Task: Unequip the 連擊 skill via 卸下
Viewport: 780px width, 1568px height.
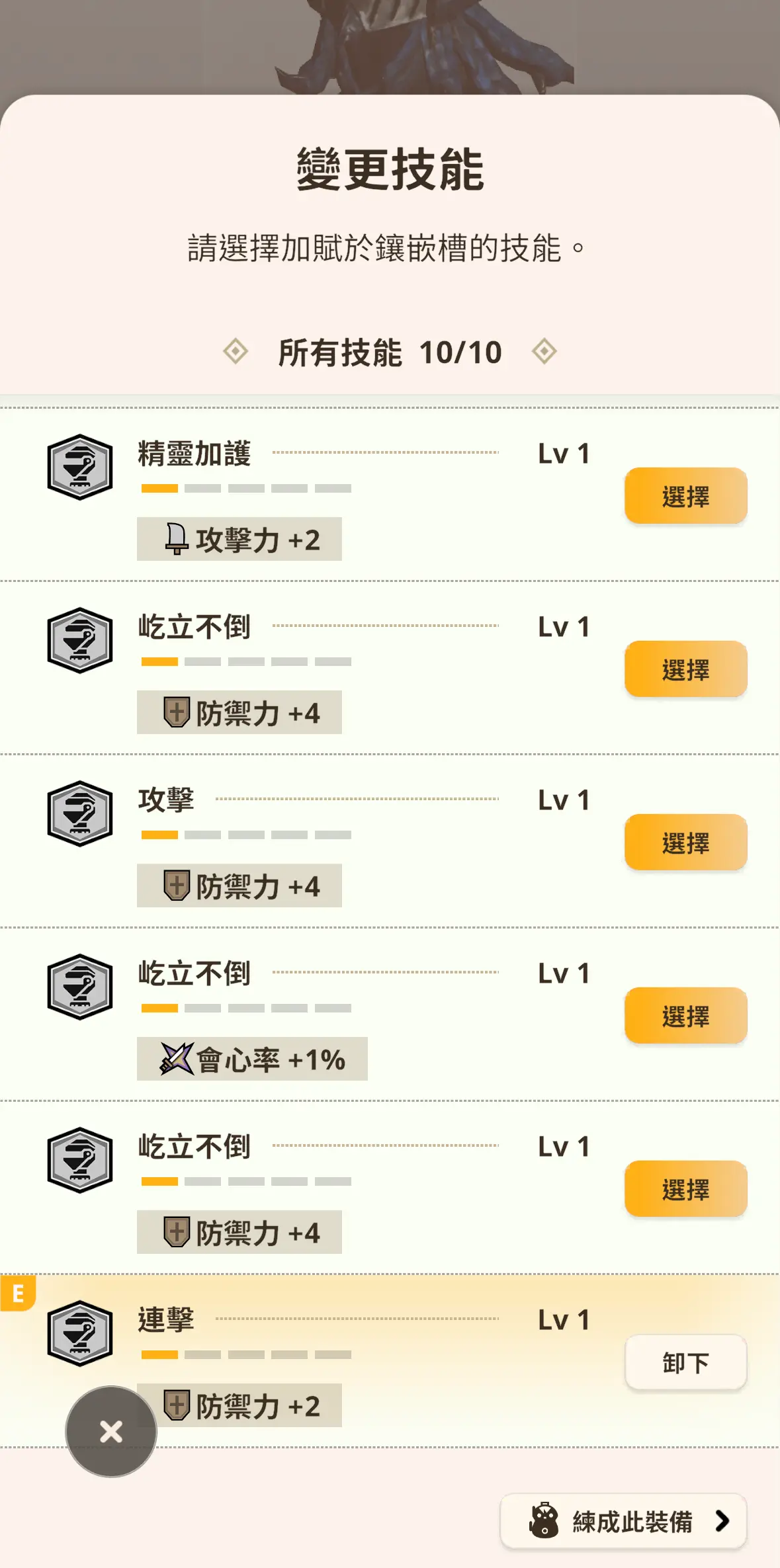Action: 685,1362
